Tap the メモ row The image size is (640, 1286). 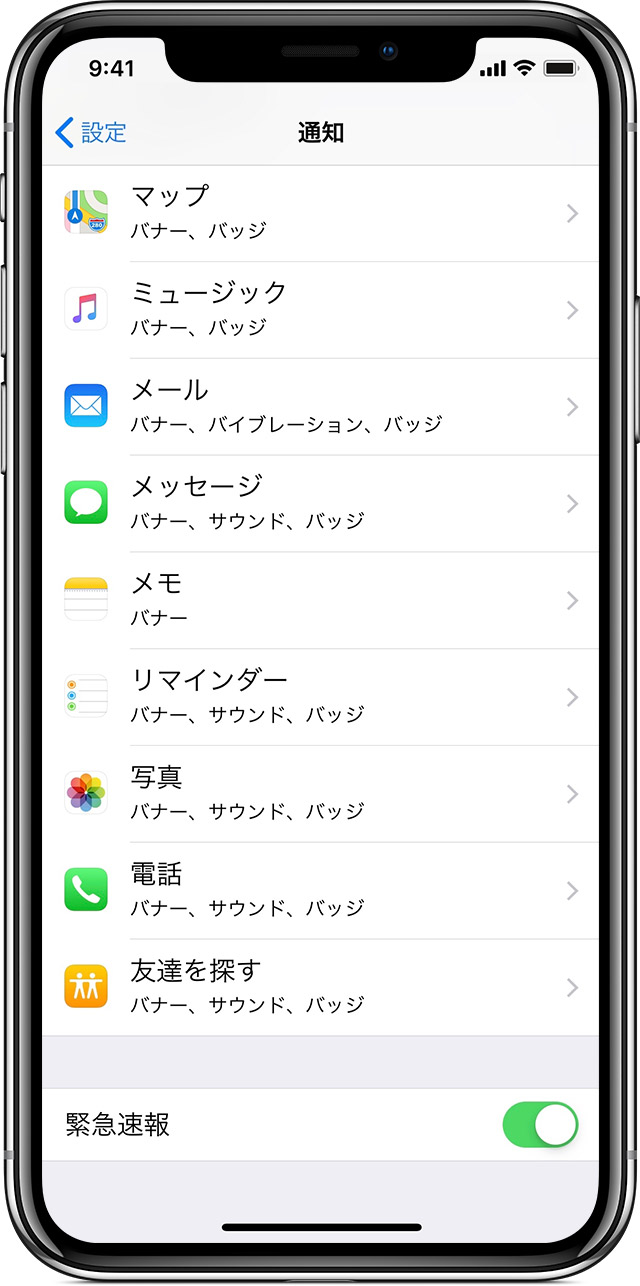point(320,600)
